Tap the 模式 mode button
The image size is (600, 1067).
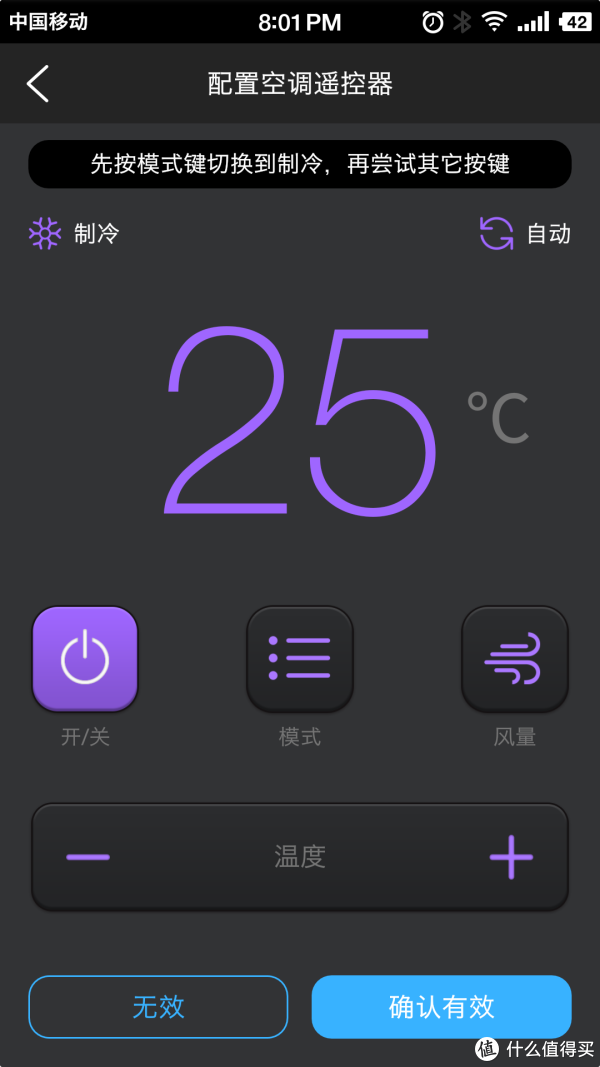click(299, 659)
